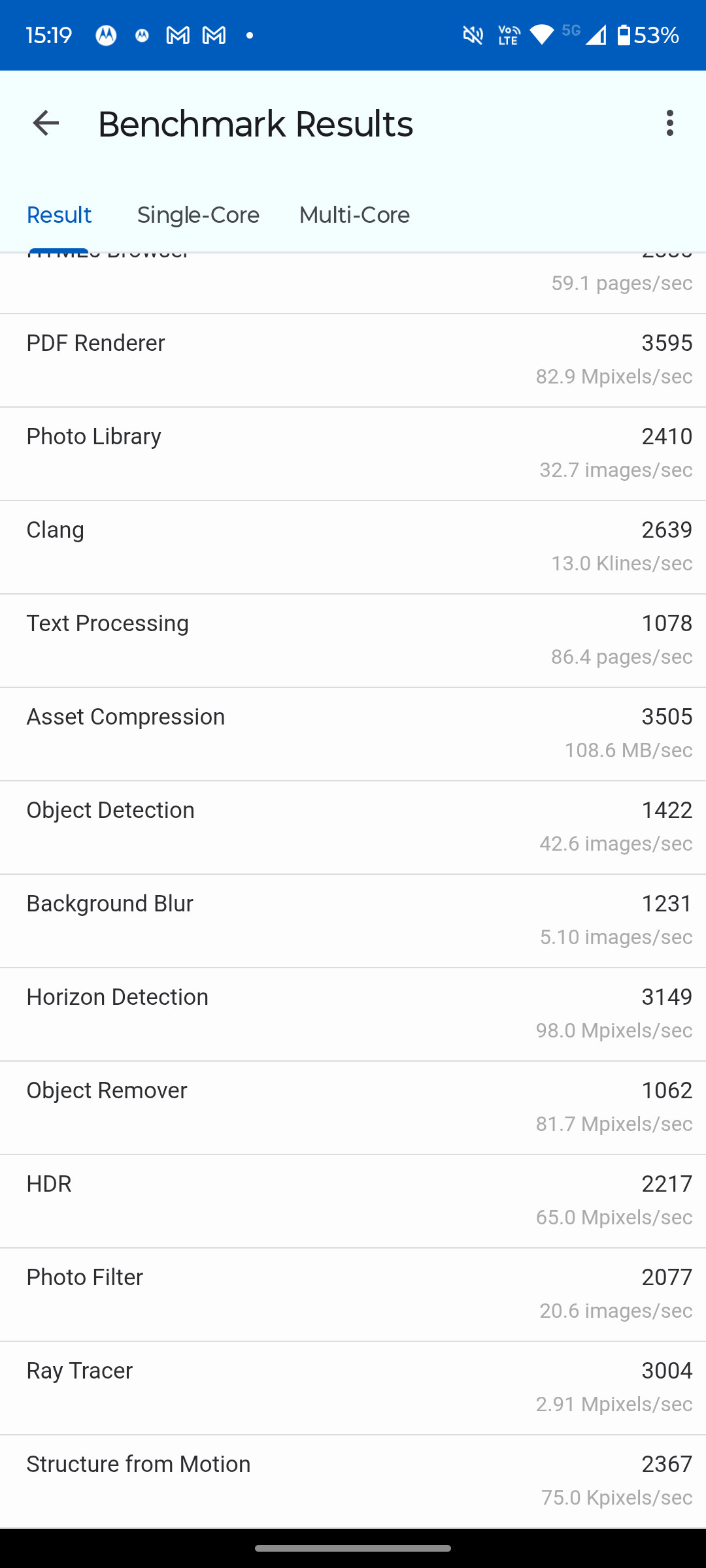Image resolution: width=706 pixels, height=1568 pixels.
Task: Switch to the Multi-Core tab
Action: pyautogui.click(x=354, y=215)
